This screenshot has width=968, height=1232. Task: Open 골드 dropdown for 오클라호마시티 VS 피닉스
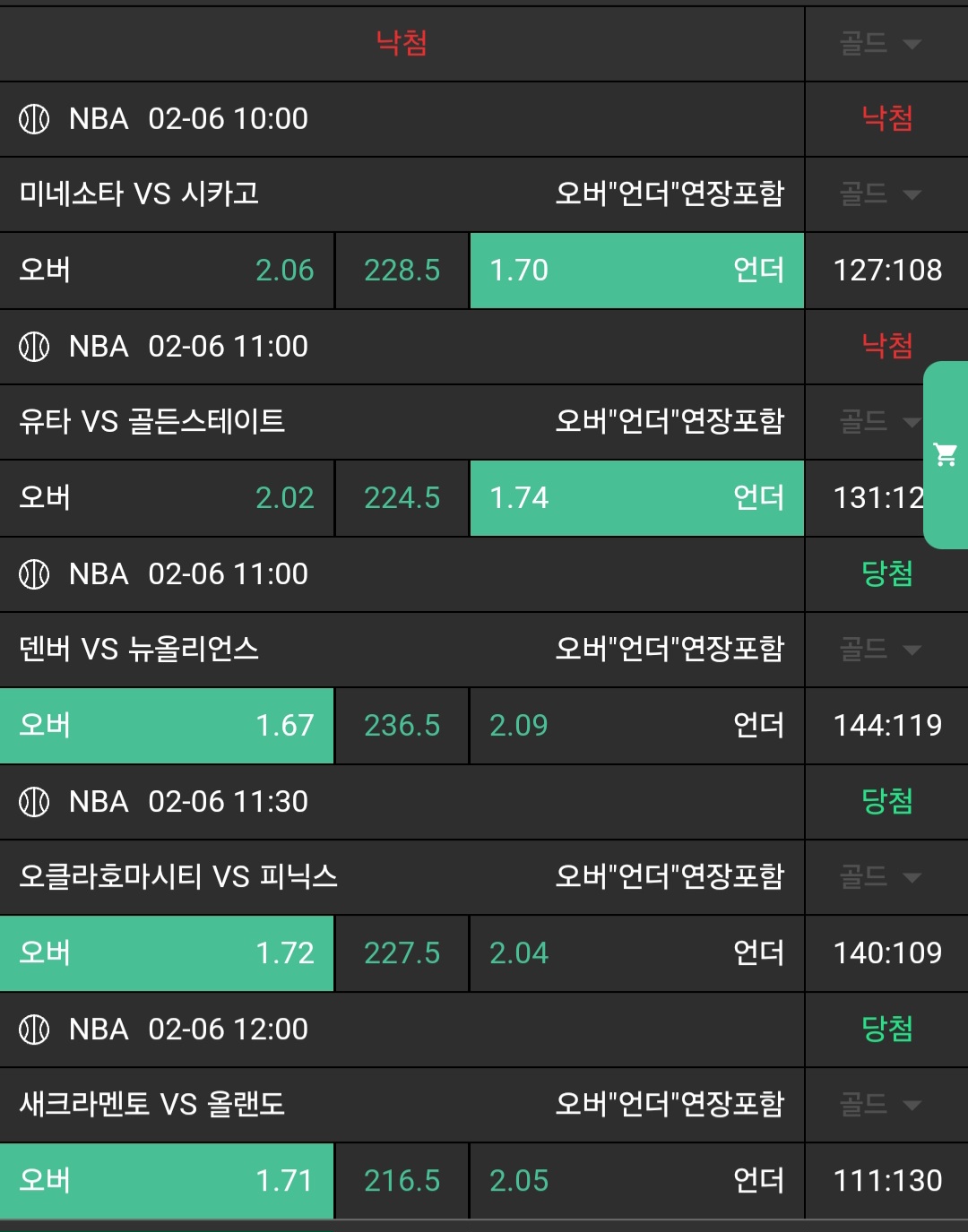(x=880, y=876)
